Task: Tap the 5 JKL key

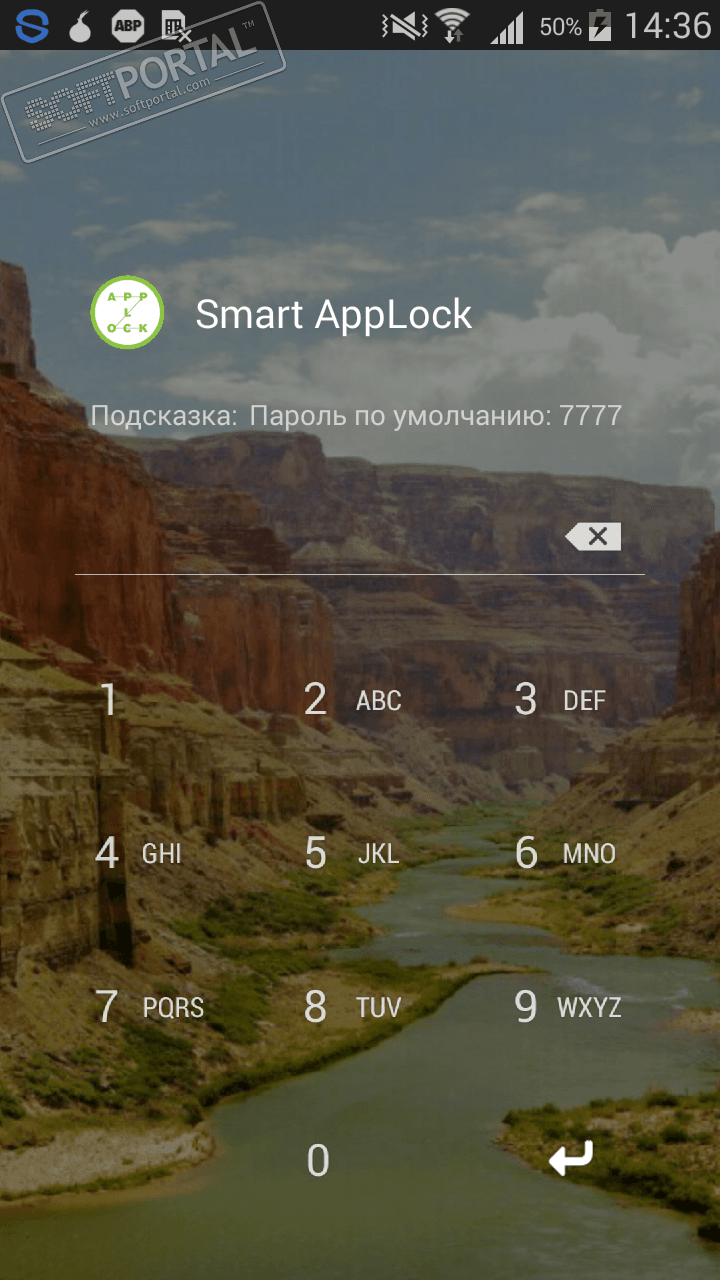Action: tap(350, 853)
